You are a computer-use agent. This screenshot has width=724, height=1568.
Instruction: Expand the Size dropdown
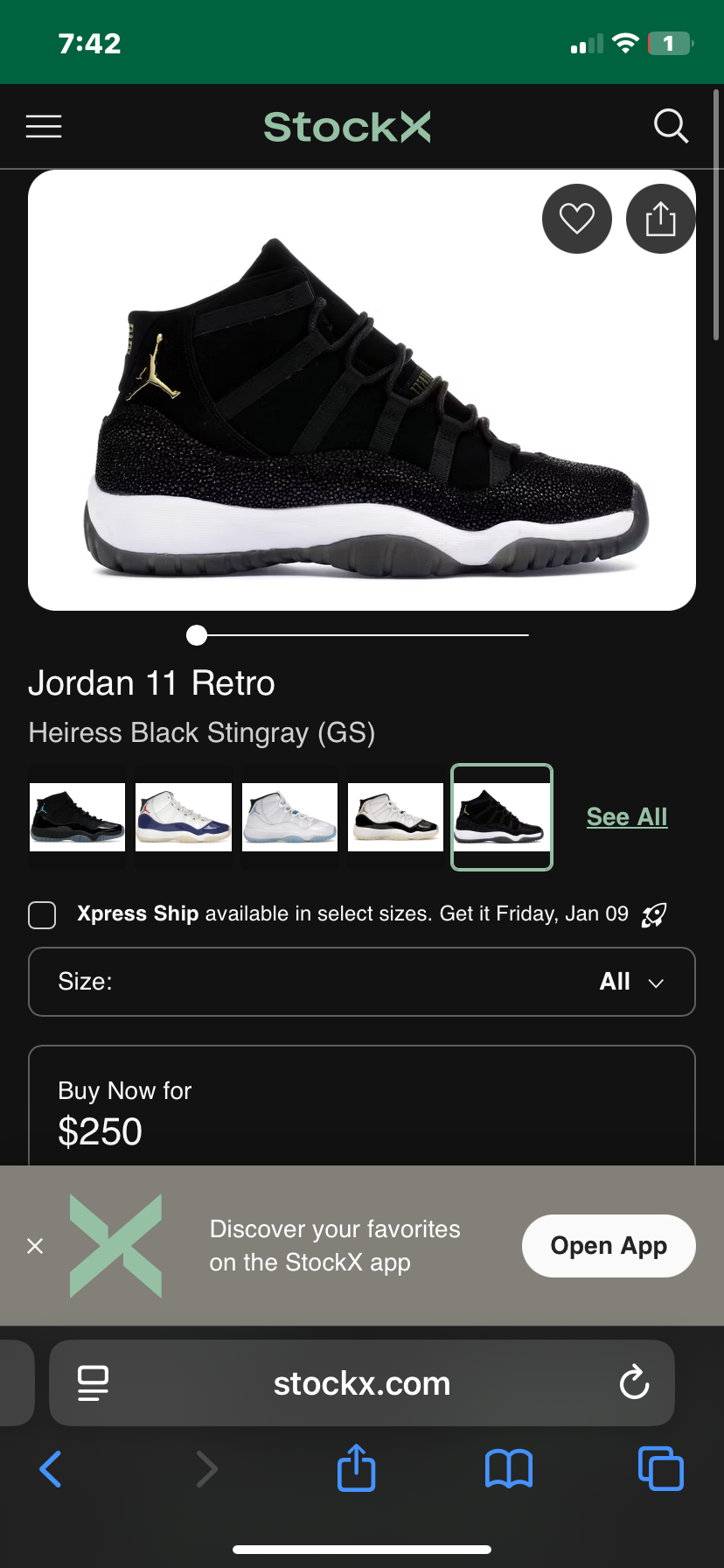coord(362,982)
